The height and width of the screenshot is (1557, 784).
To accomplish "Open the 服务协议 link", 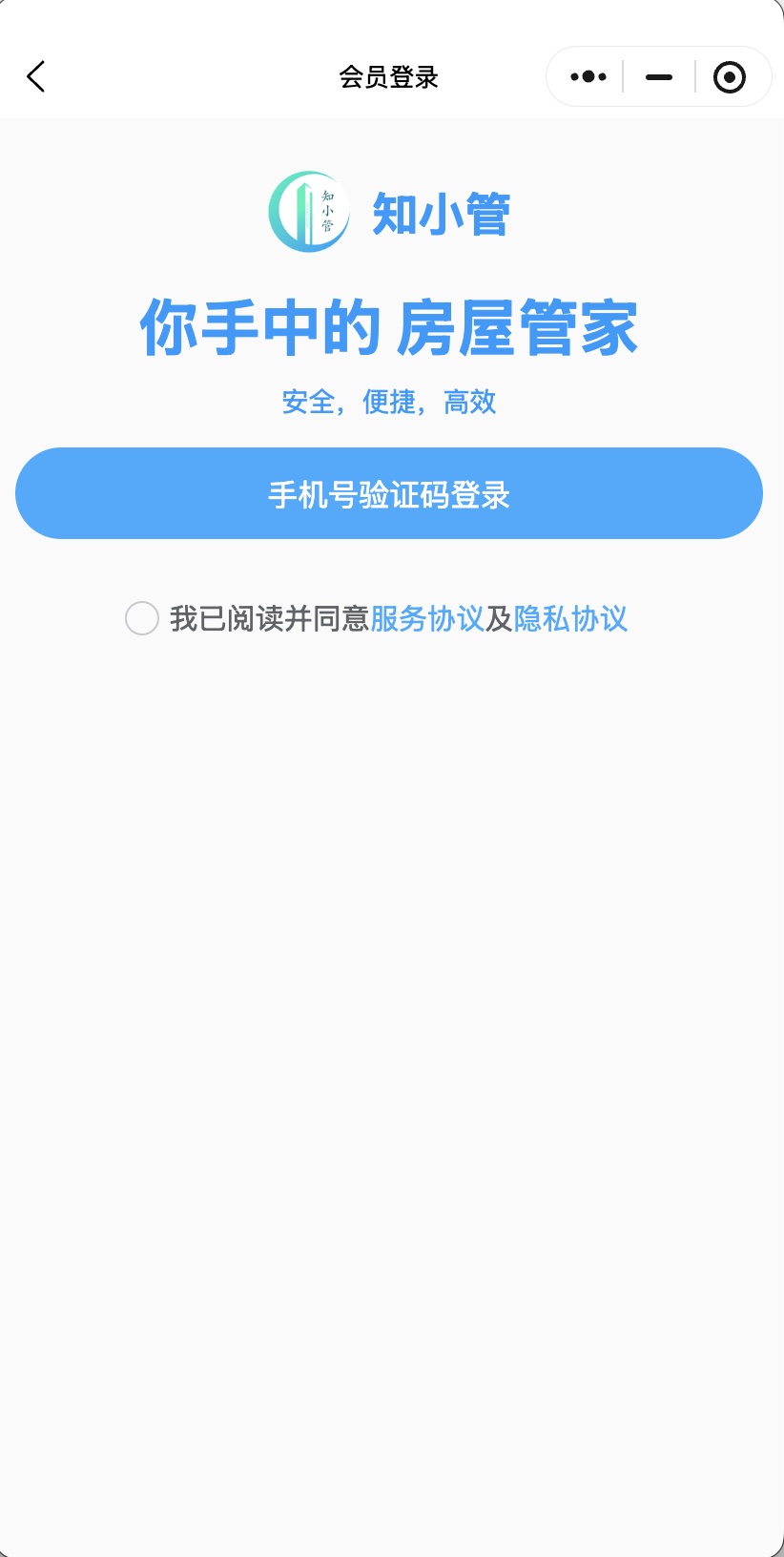I will coord(427,619).
